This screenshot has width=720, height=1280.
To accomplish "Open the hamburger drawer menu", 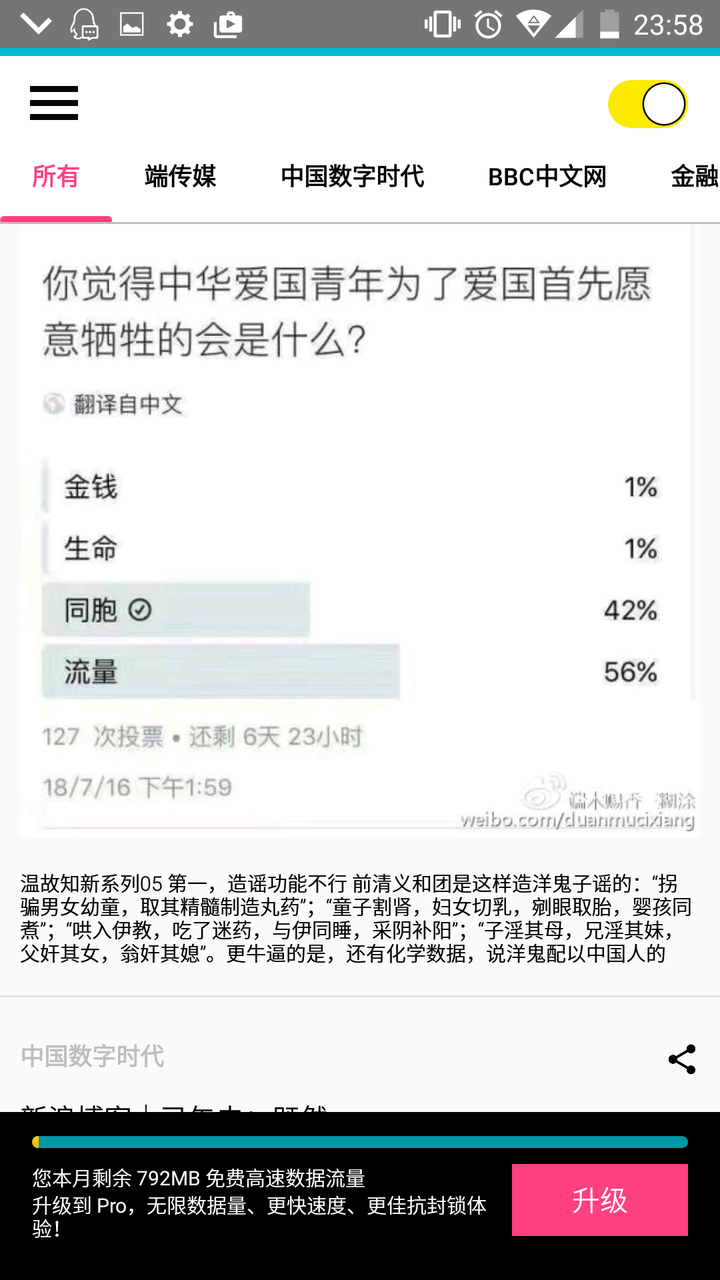I will tap(54, 103).
